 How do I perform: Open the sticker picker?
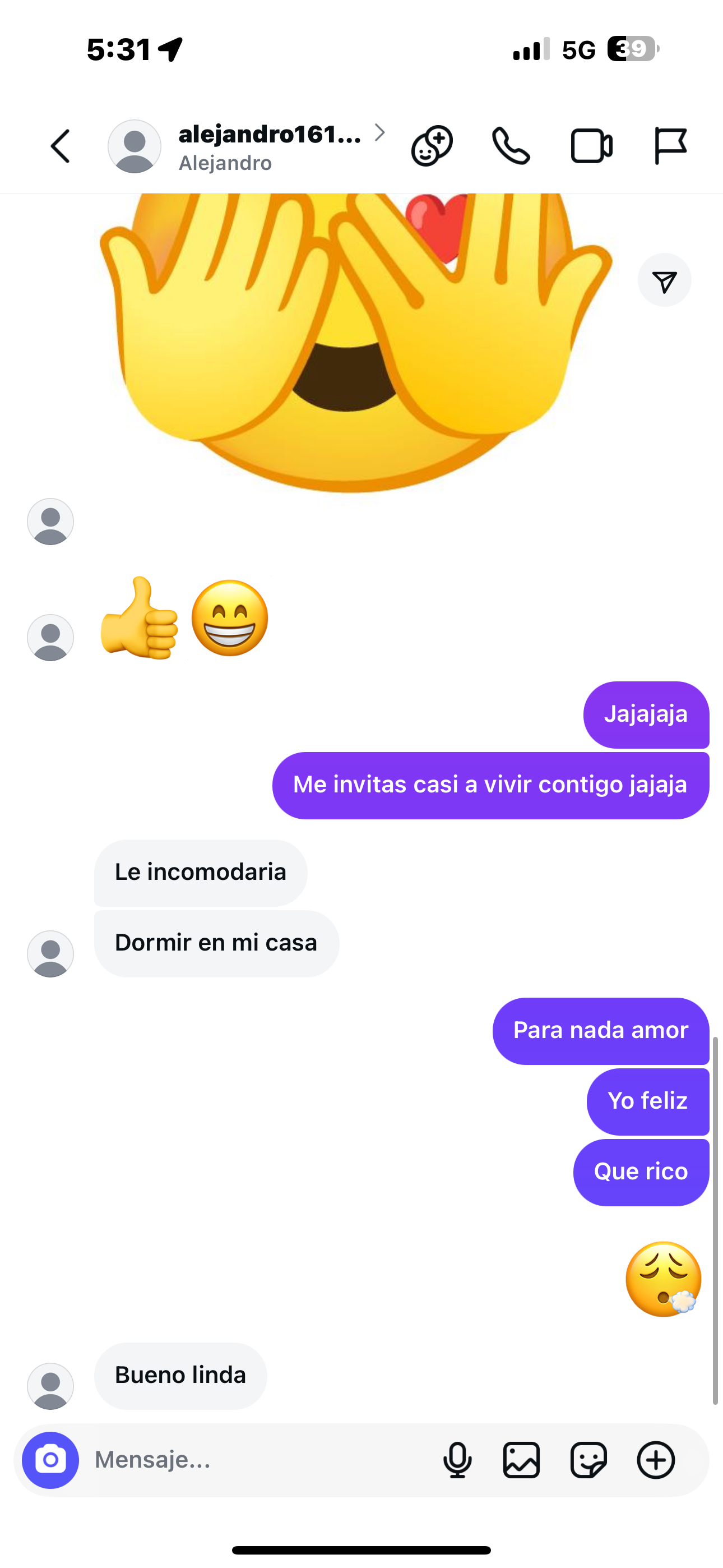point(588,1460)
